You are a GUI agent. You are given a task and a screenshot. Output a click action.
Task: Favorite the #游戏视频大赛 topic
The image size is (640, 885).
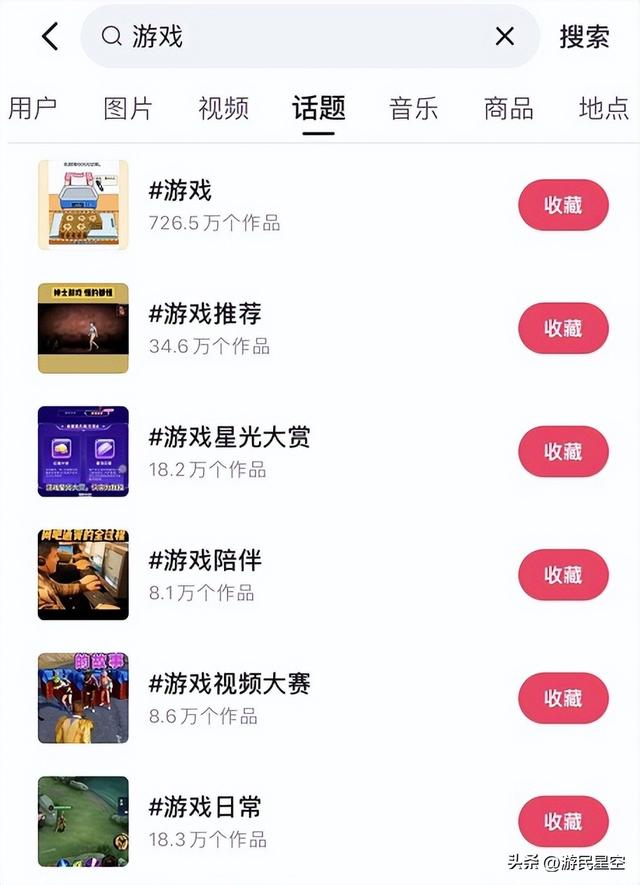(x=563, y=697)
